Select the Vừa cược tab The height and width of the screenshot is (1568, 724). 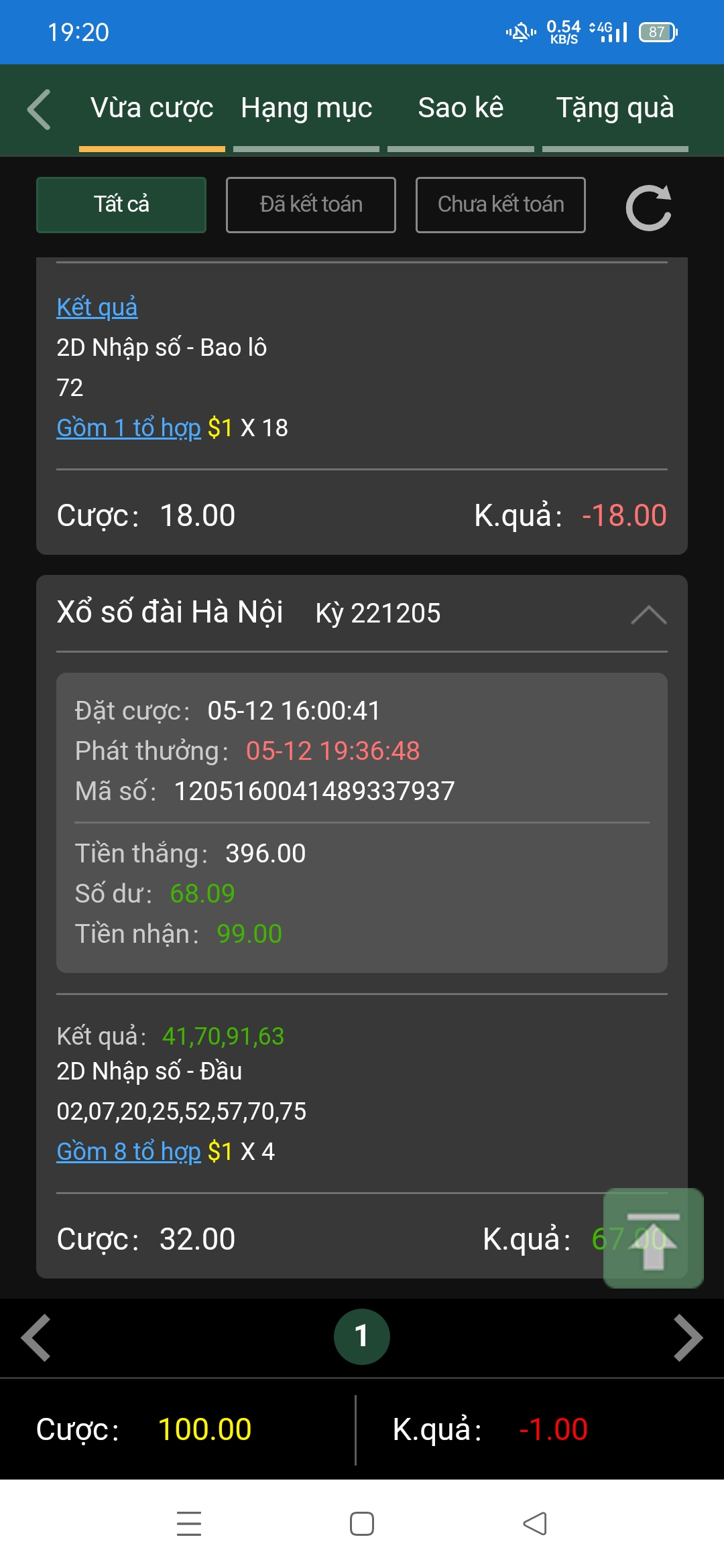click(152, 109)
